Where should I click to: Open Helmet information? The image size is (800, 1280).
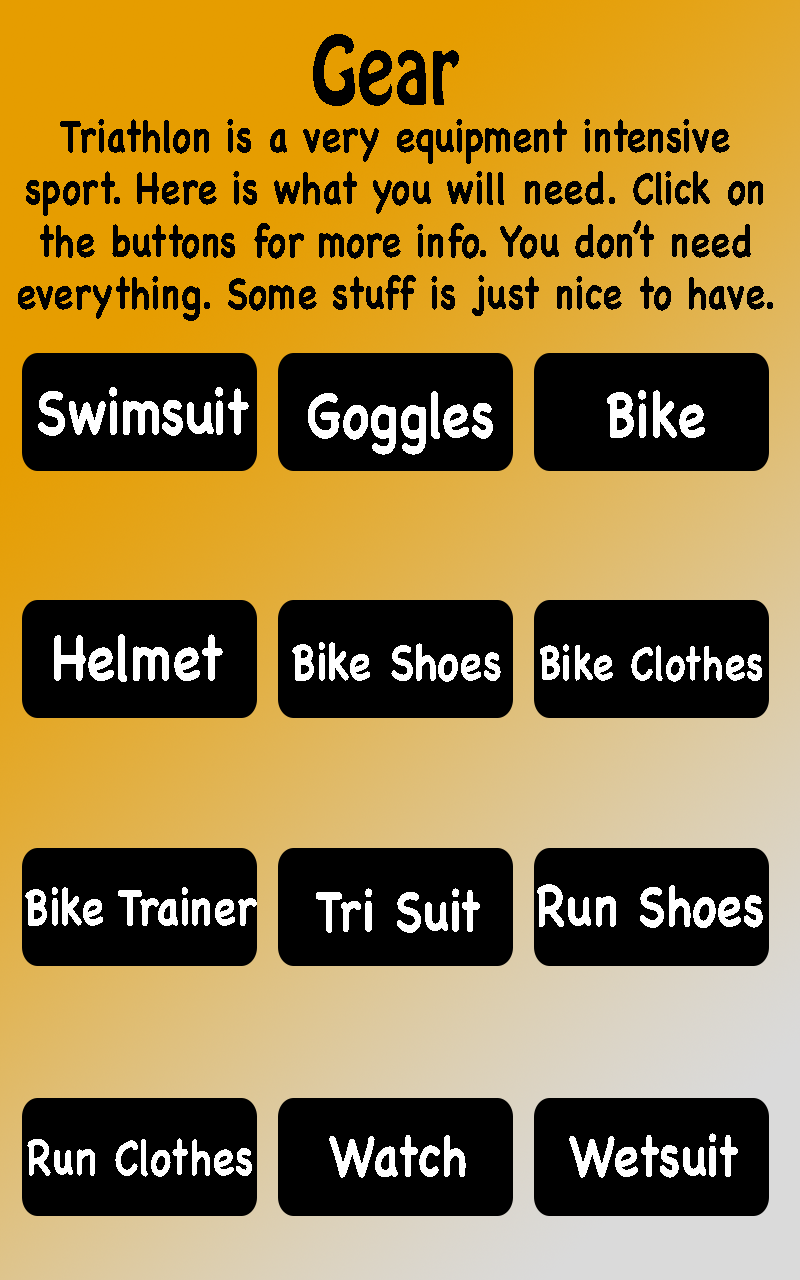point(139,659)
